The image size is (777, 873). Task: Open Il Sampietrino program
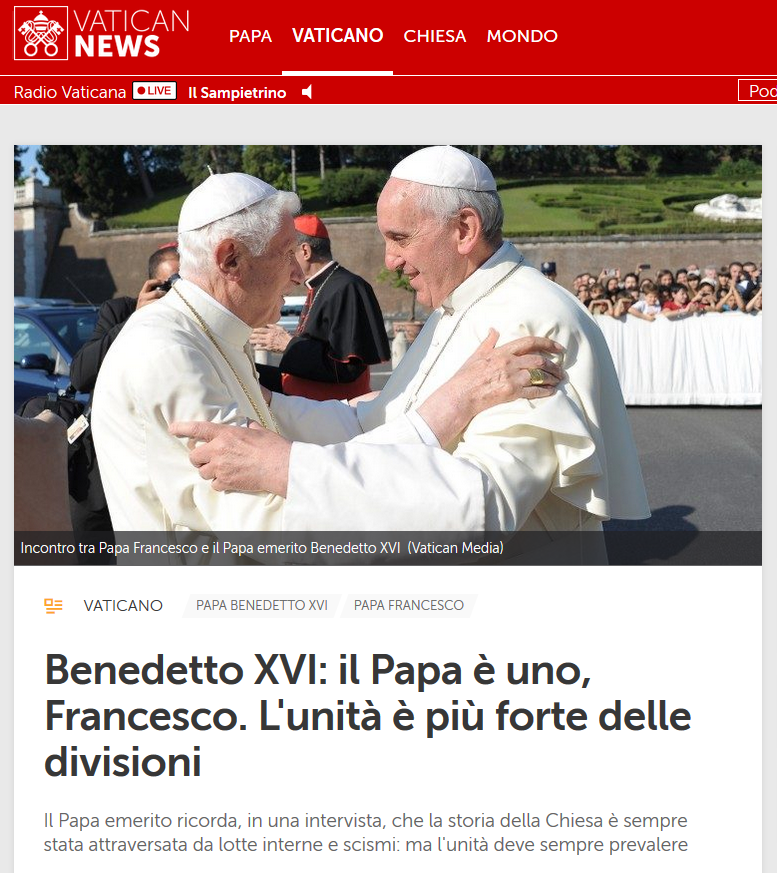237,92
